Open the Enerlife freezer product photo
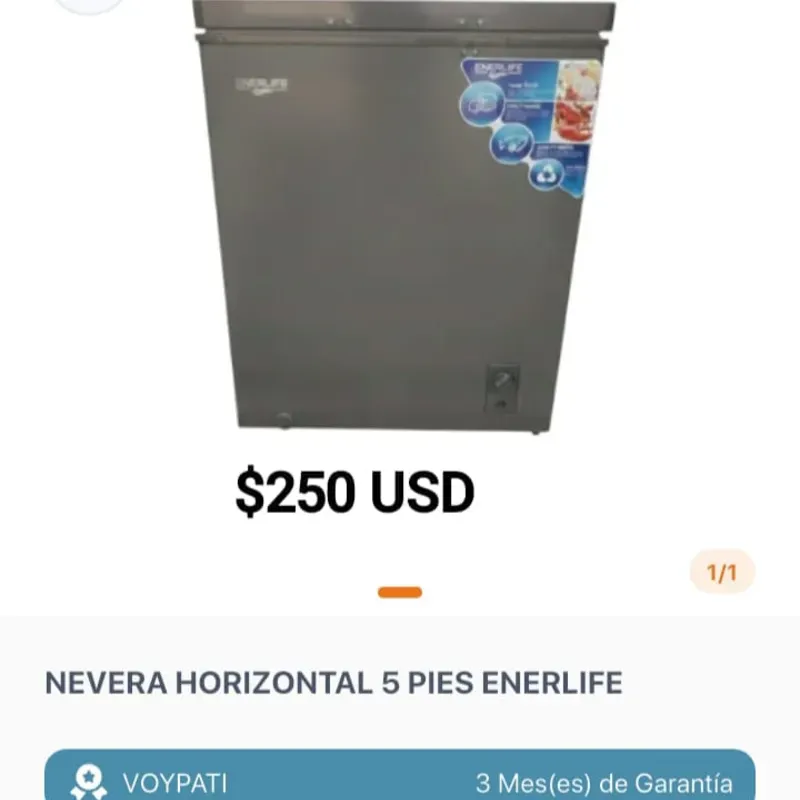This screenshot has width=800, height=800. coord(400,220)
